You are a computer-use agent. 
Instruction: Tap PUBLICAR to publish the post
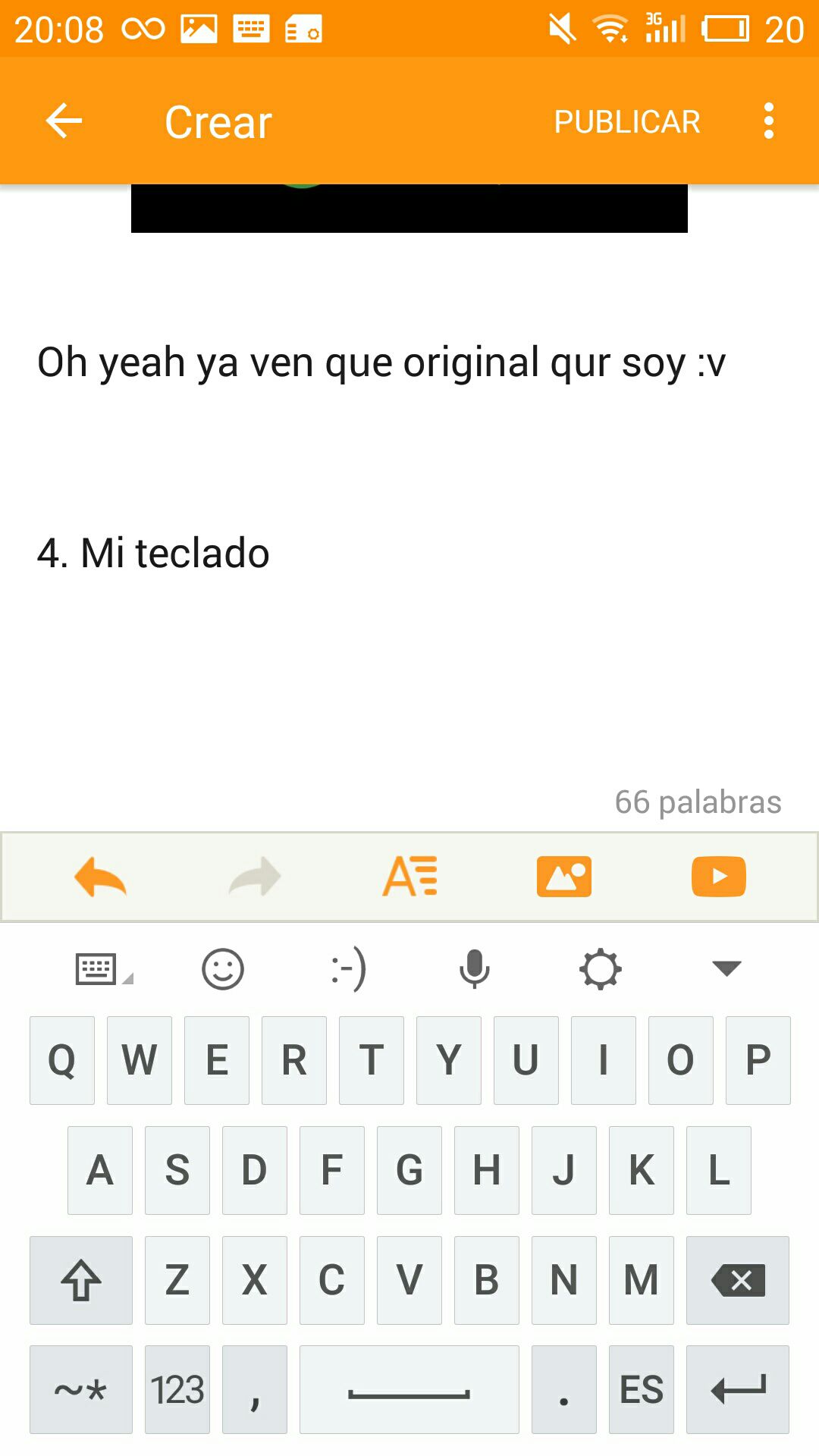[x=627, y=122]
